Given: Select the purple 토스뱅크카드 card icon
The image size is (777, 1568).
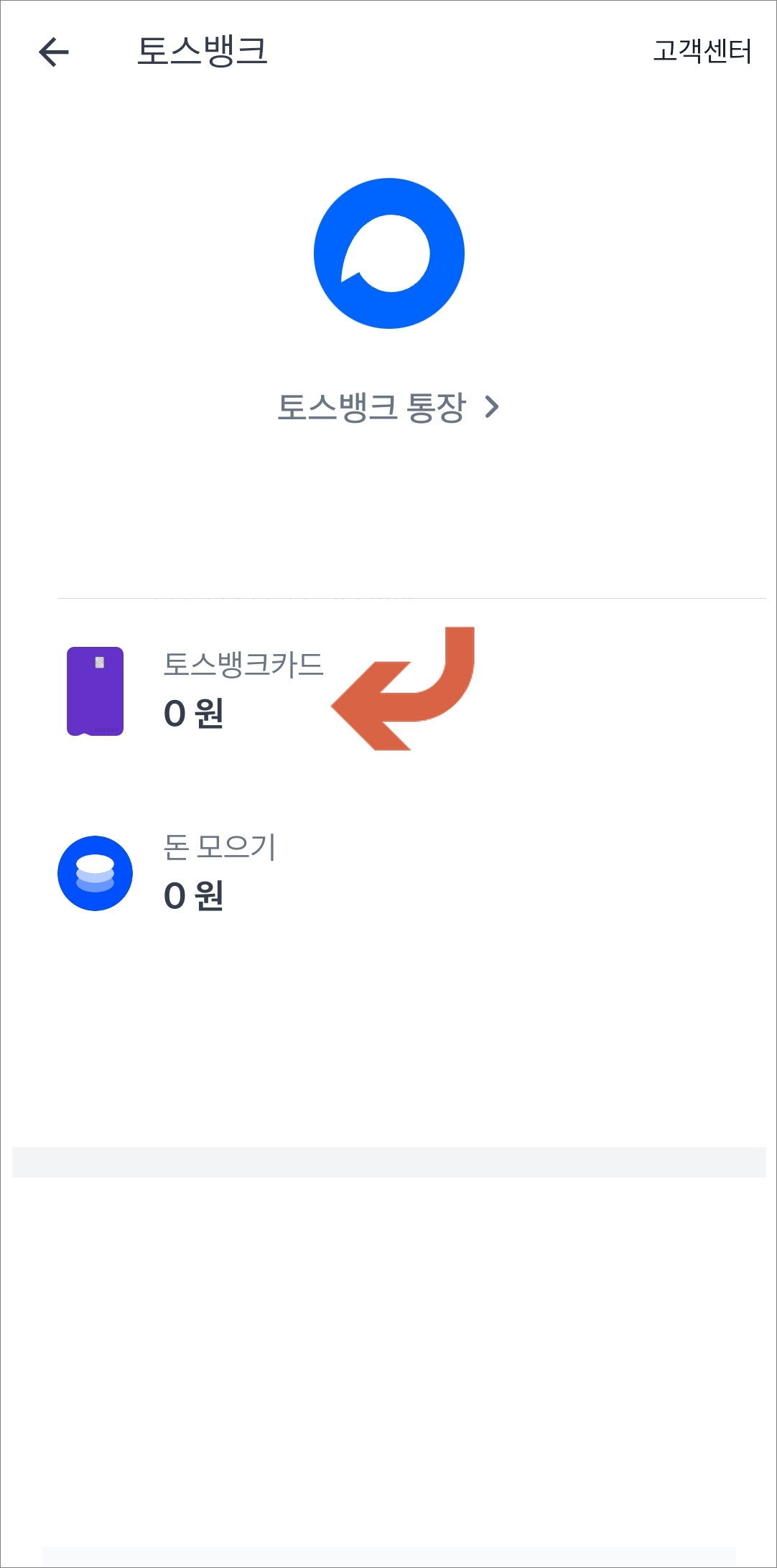Looking at the screenshot, I should [x=96, y=691].
